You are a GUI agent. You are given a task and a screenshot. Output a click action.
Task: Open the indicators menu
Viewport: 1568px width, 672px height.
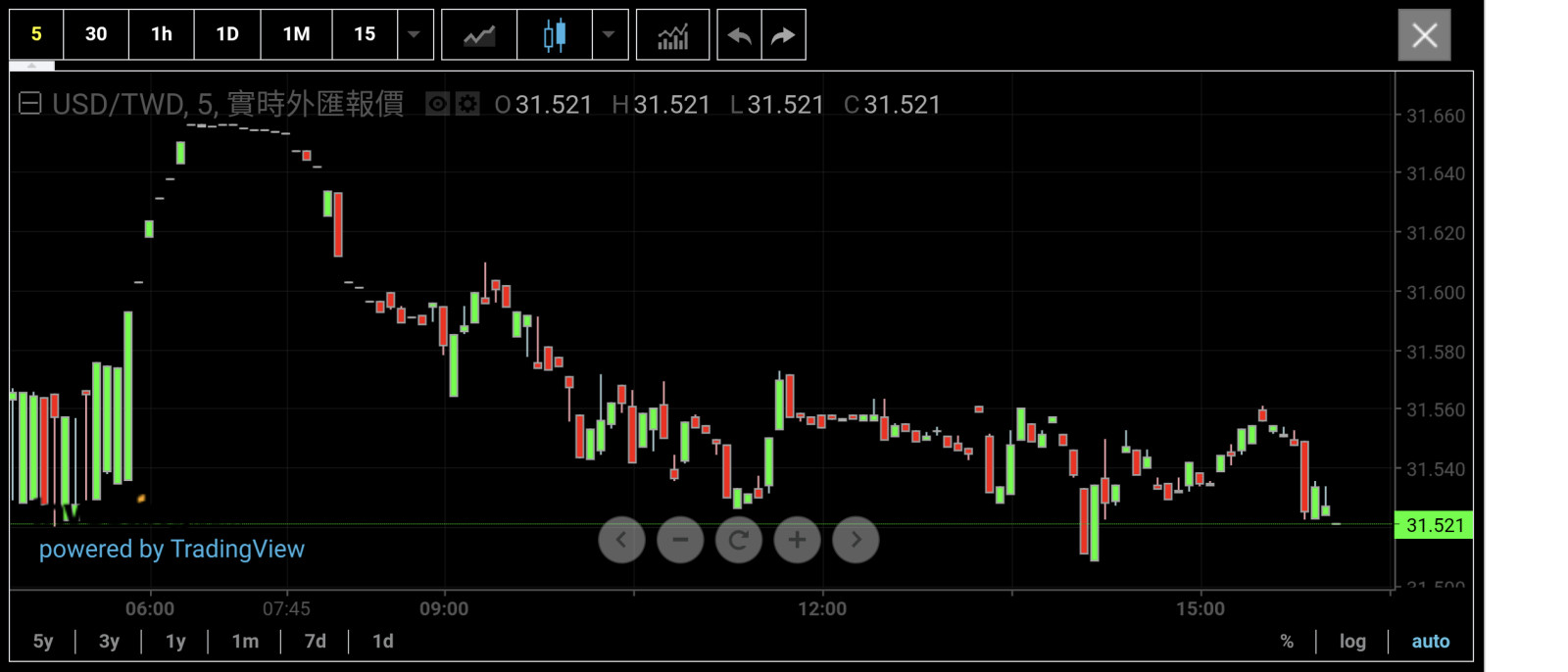(x=672, y=35)
